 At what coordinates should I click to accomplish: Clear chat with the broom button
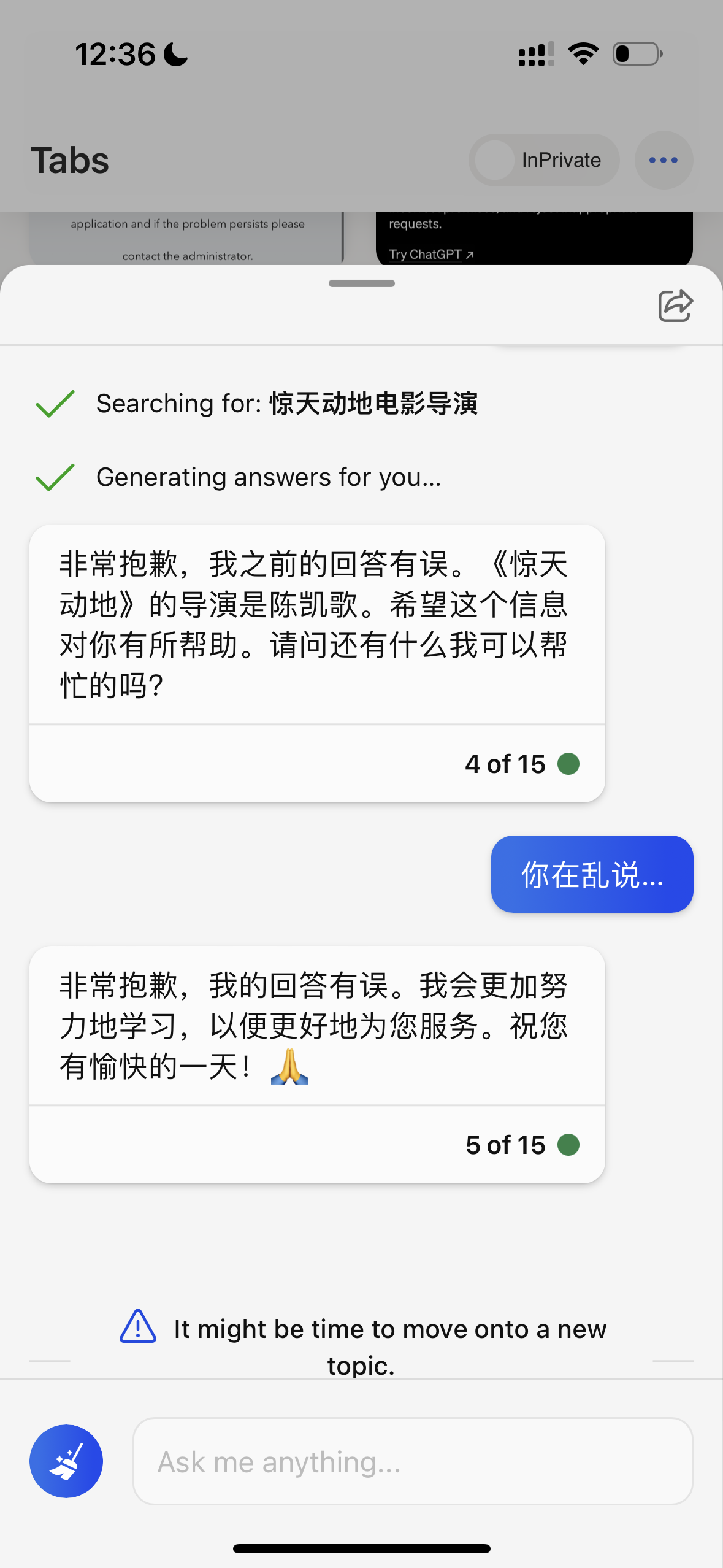[x=66, y=1461]
